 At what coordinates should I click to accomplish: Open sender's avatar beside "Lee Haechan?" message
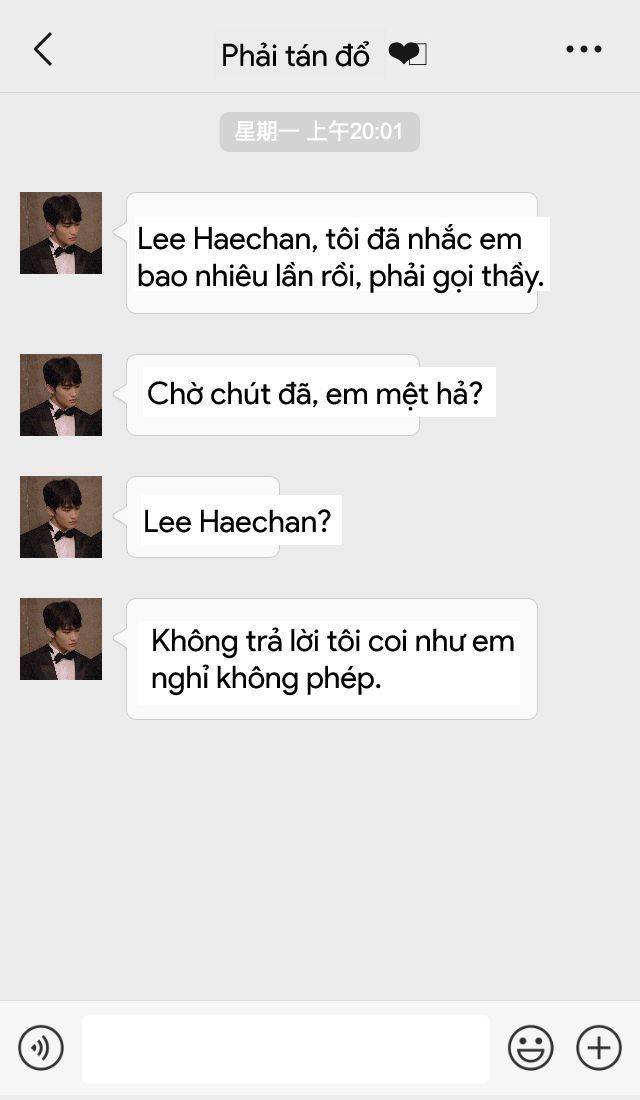61,517
